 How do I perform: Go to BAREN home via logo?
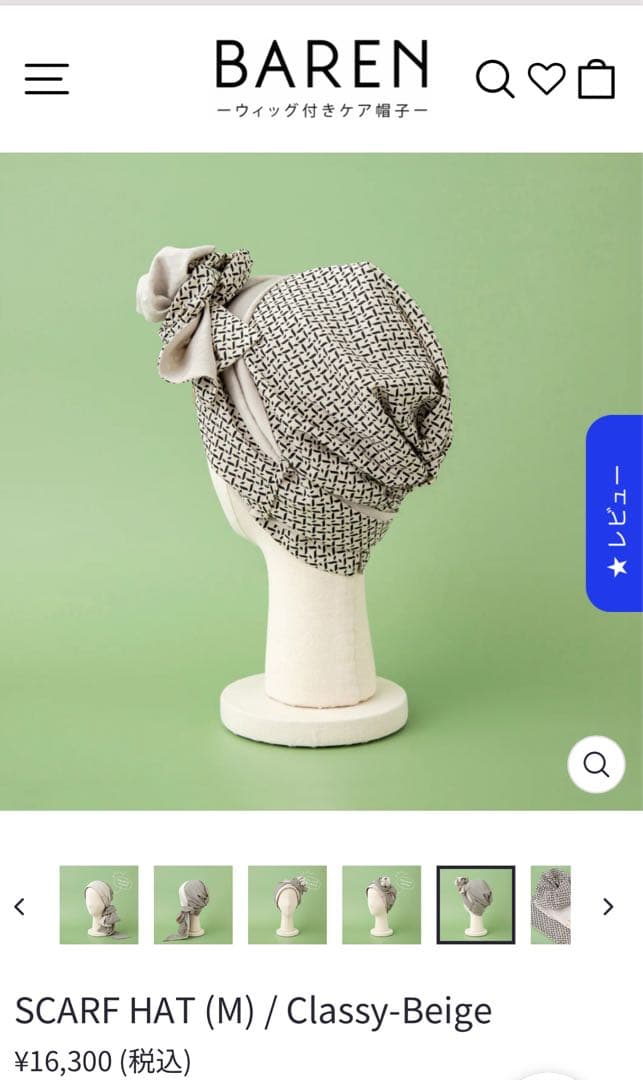click(322, 78)
